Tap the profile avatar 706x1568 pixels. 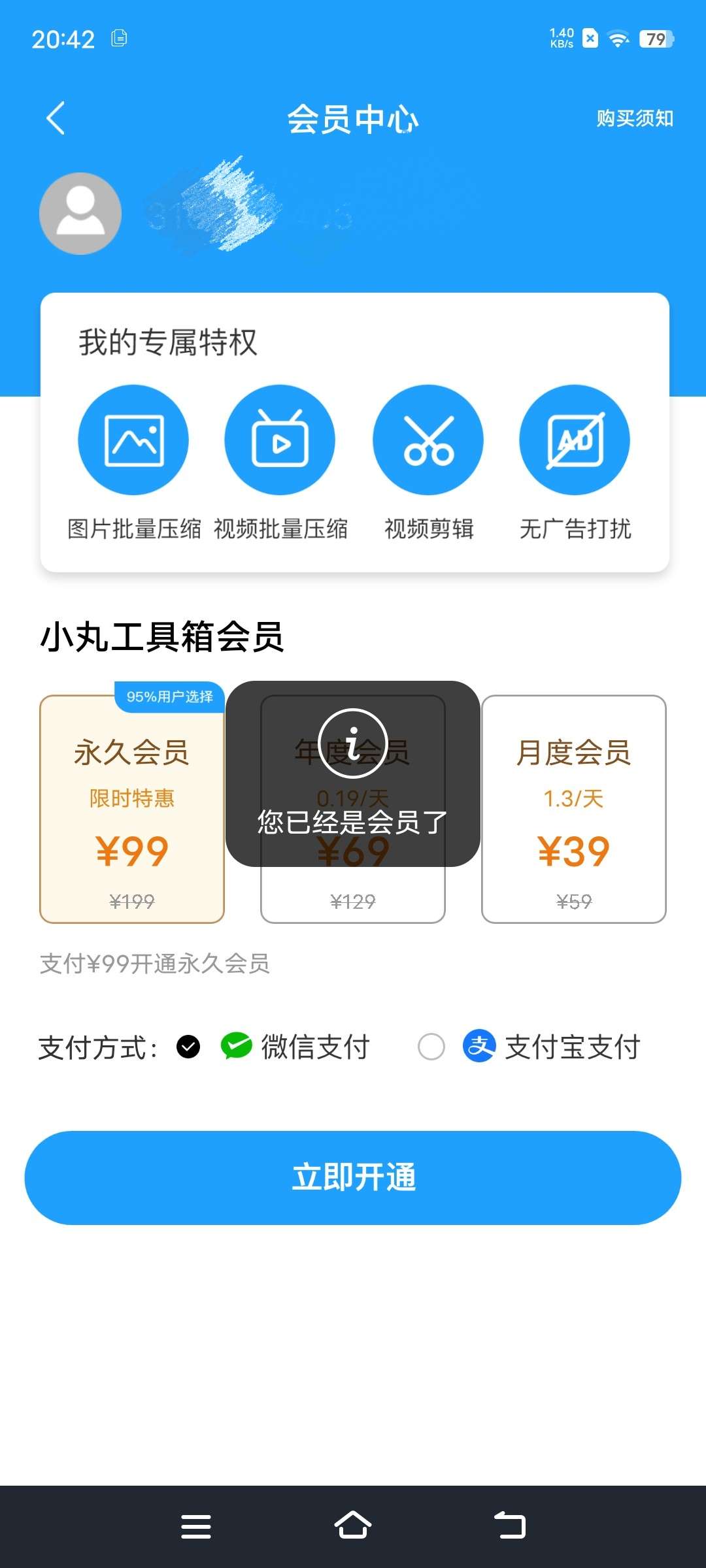coord(80,213)
